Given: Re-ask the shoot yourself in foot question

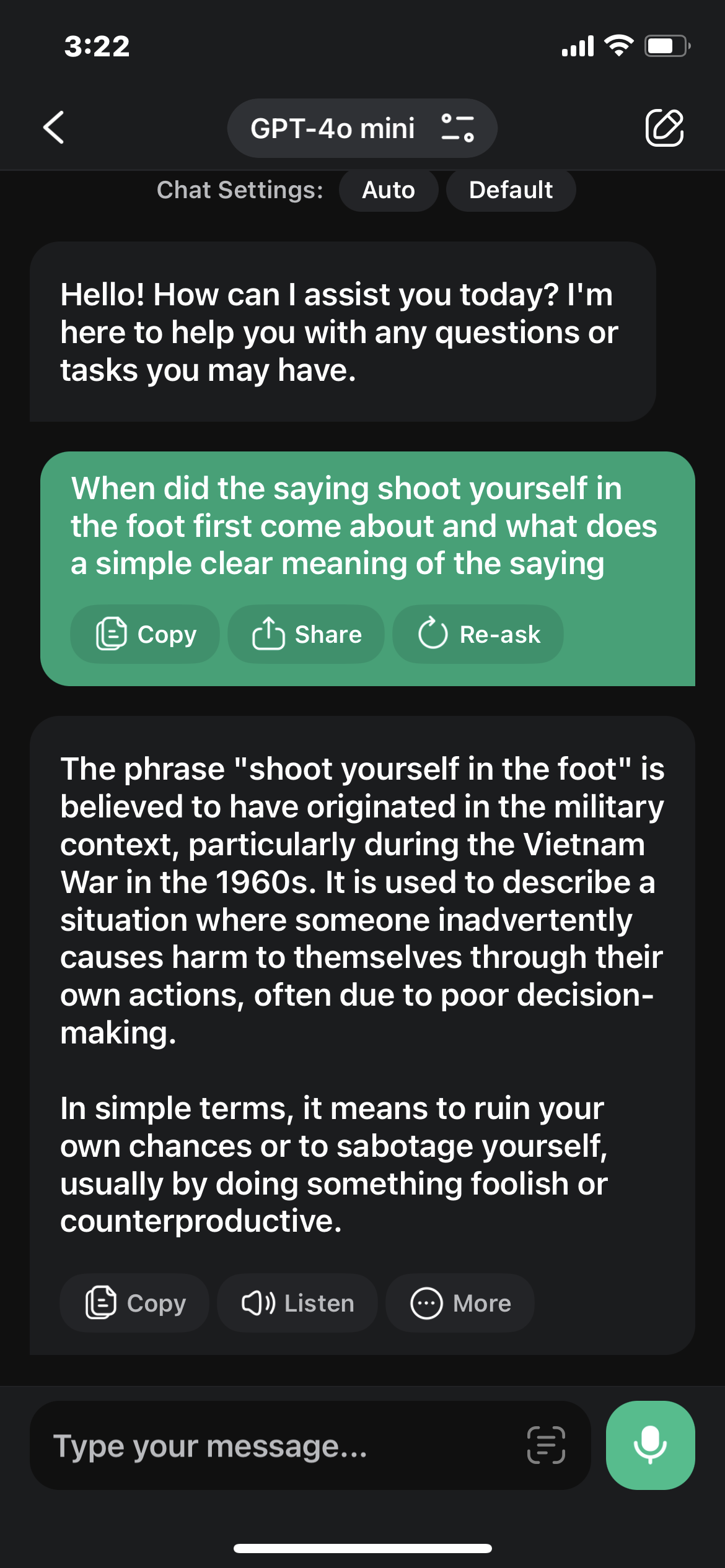Looking at the screenshot, I should tap(478, 634).
